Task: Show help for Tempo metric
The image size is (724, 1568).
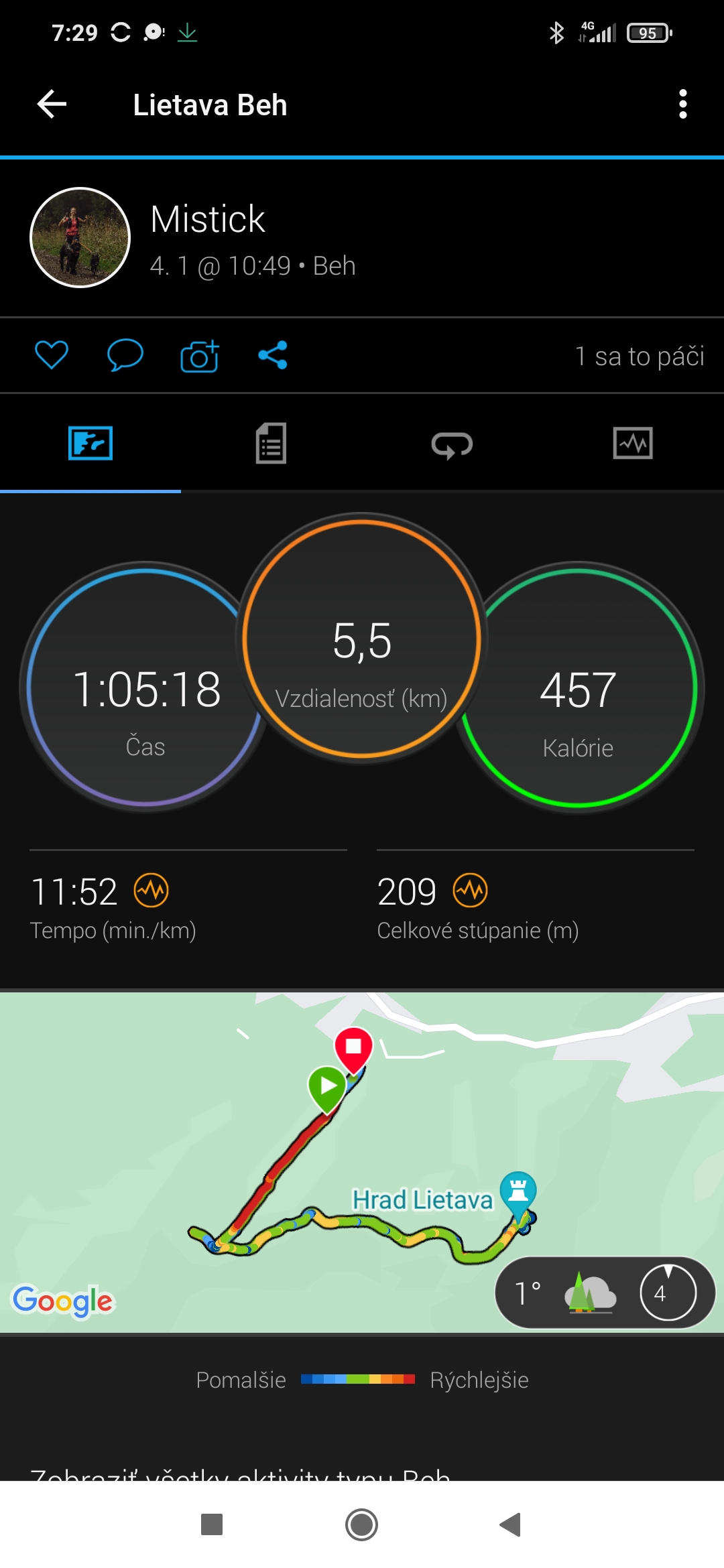Action: click(x=152, y=891)
